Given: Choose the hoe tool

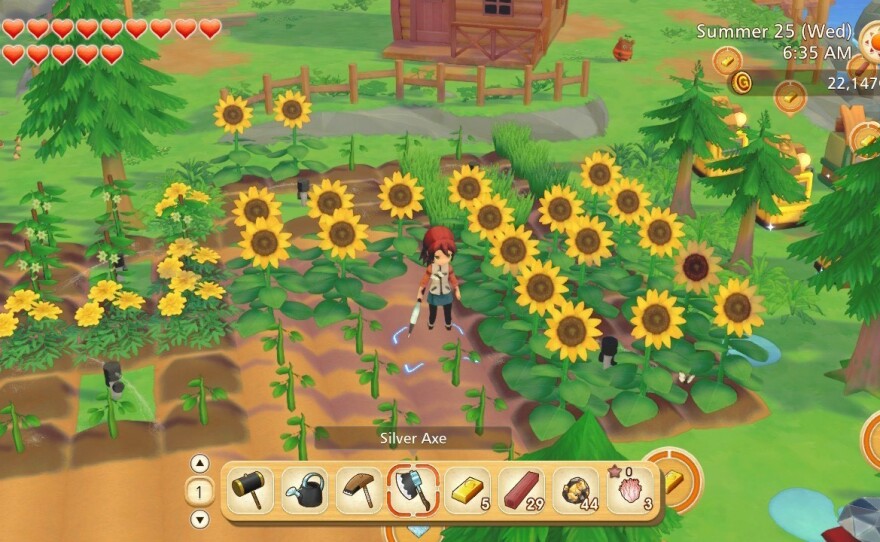Looking at the screenshot, I should pyautogui.click(x=359, y=490).
